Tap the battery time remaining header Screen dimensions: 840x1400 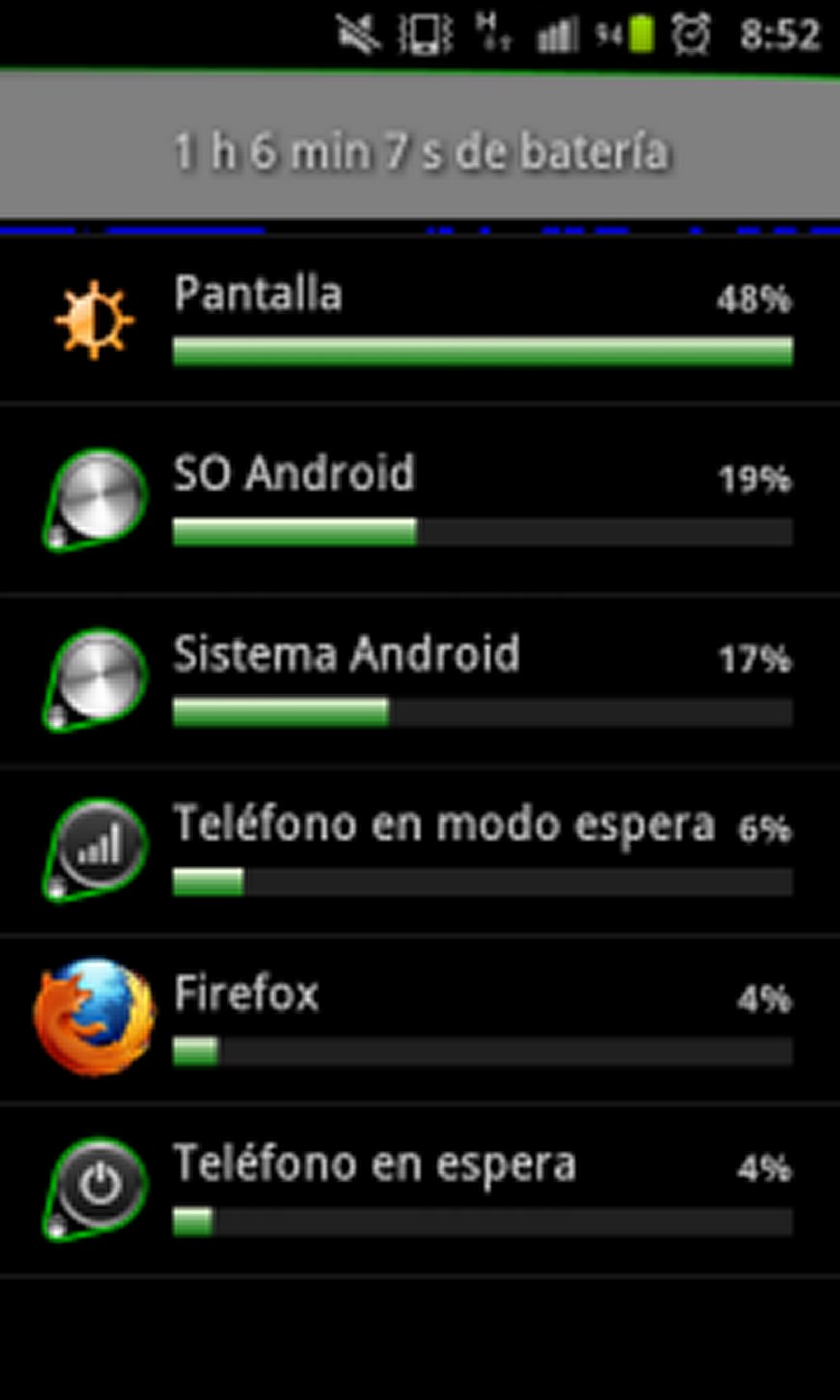pos(420,150)
